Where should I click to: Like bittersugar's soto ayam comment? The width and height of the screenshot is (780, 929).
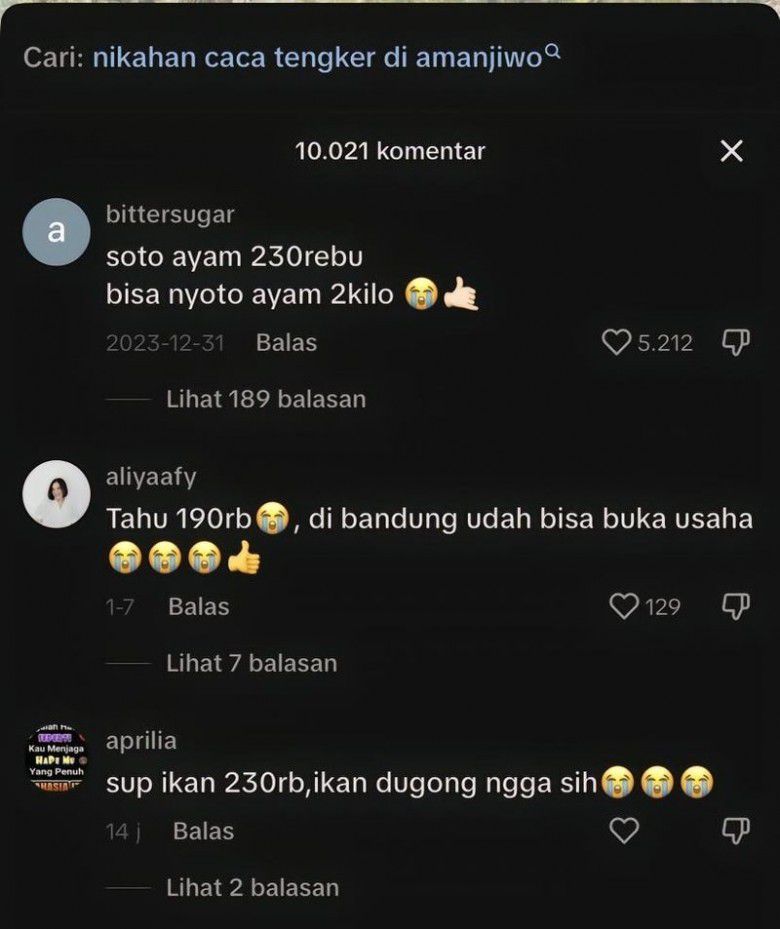pos(617,343)
